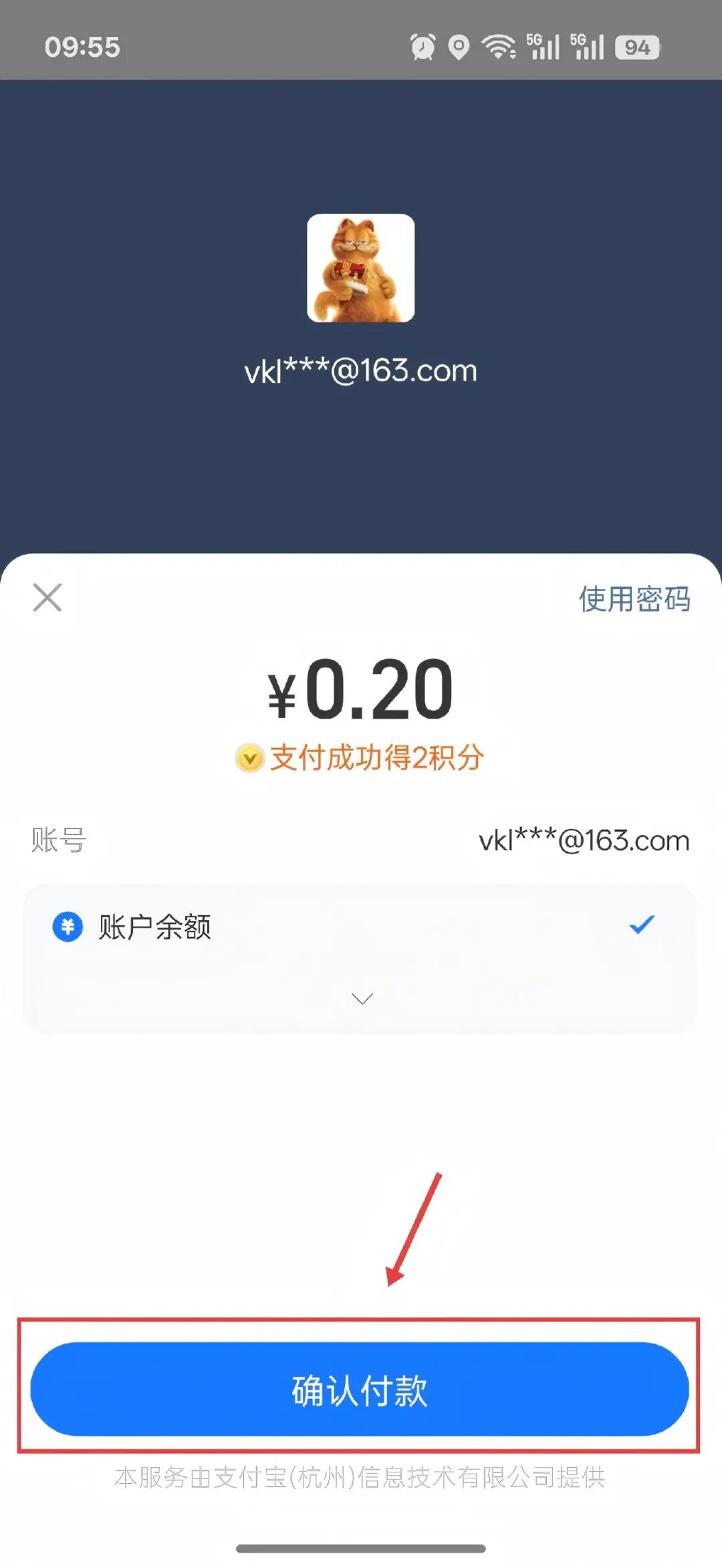722x1568 pixels.
Task: Expand more payment method options
Action: (x=362, y=998)
